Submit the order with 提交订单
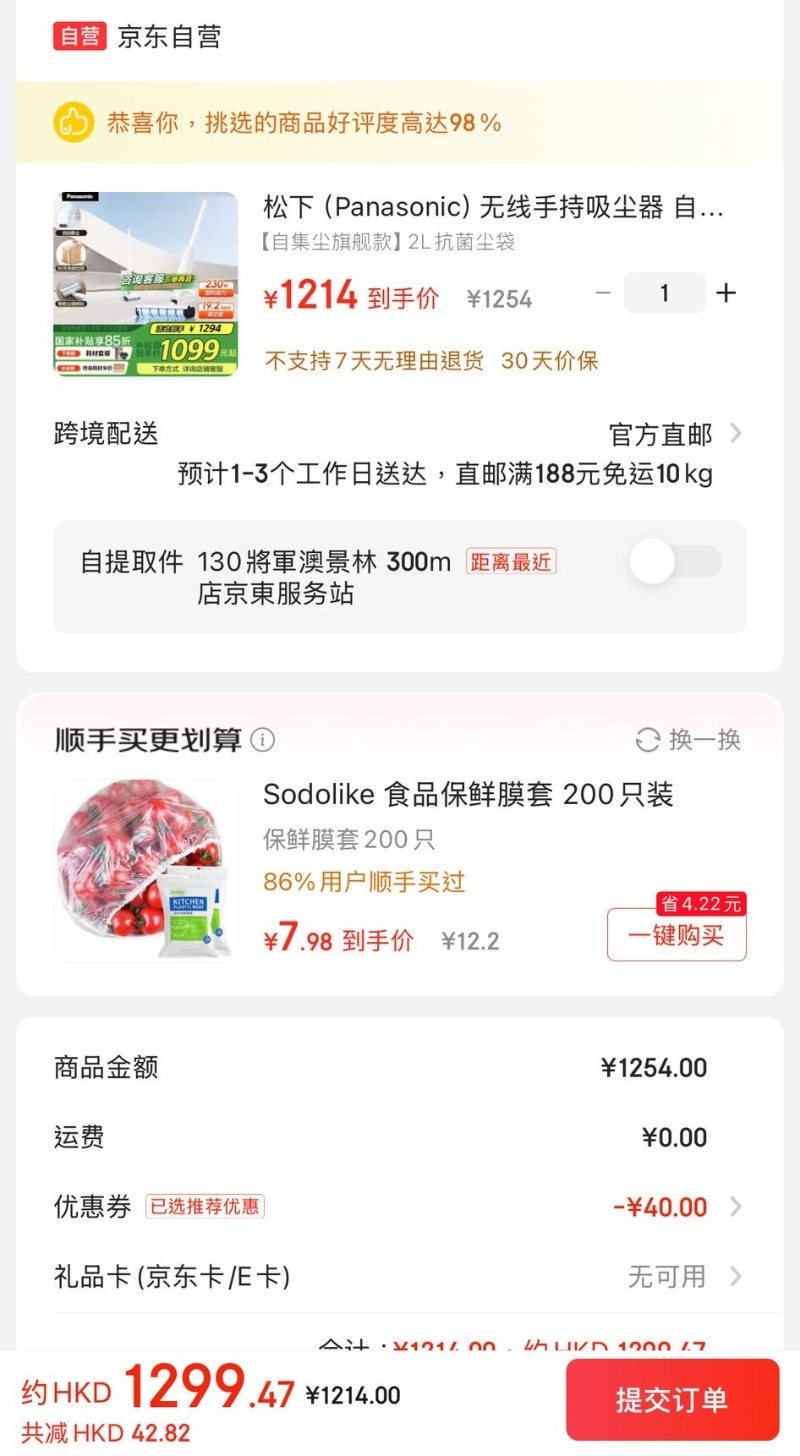This screenshot has height=1456, width=800. [x=672, y=1399]
